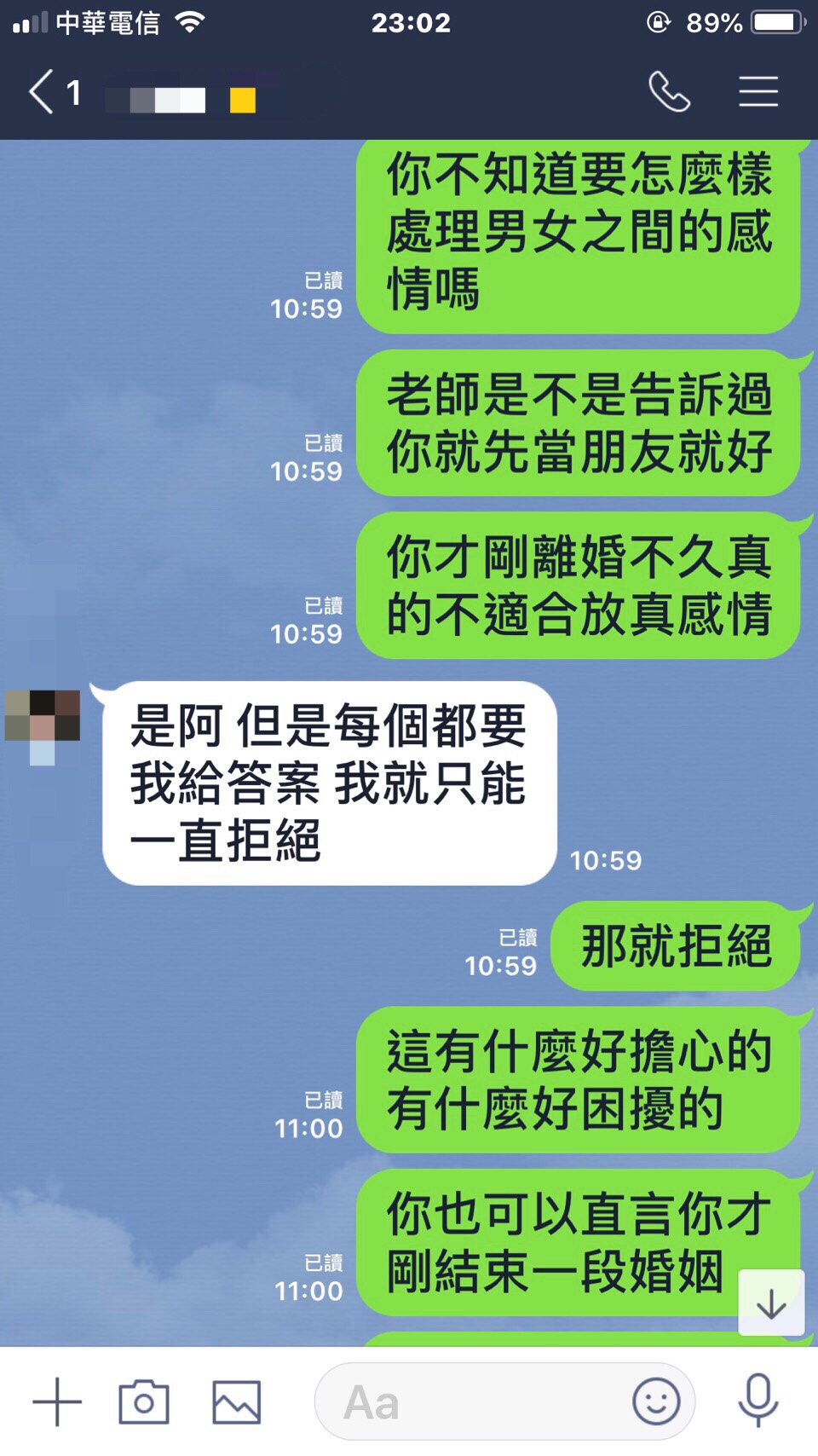Open the plus attachment menu
Image resolution: width=818 pixels, height=1456 pixels.
[x=57, y=1401]
